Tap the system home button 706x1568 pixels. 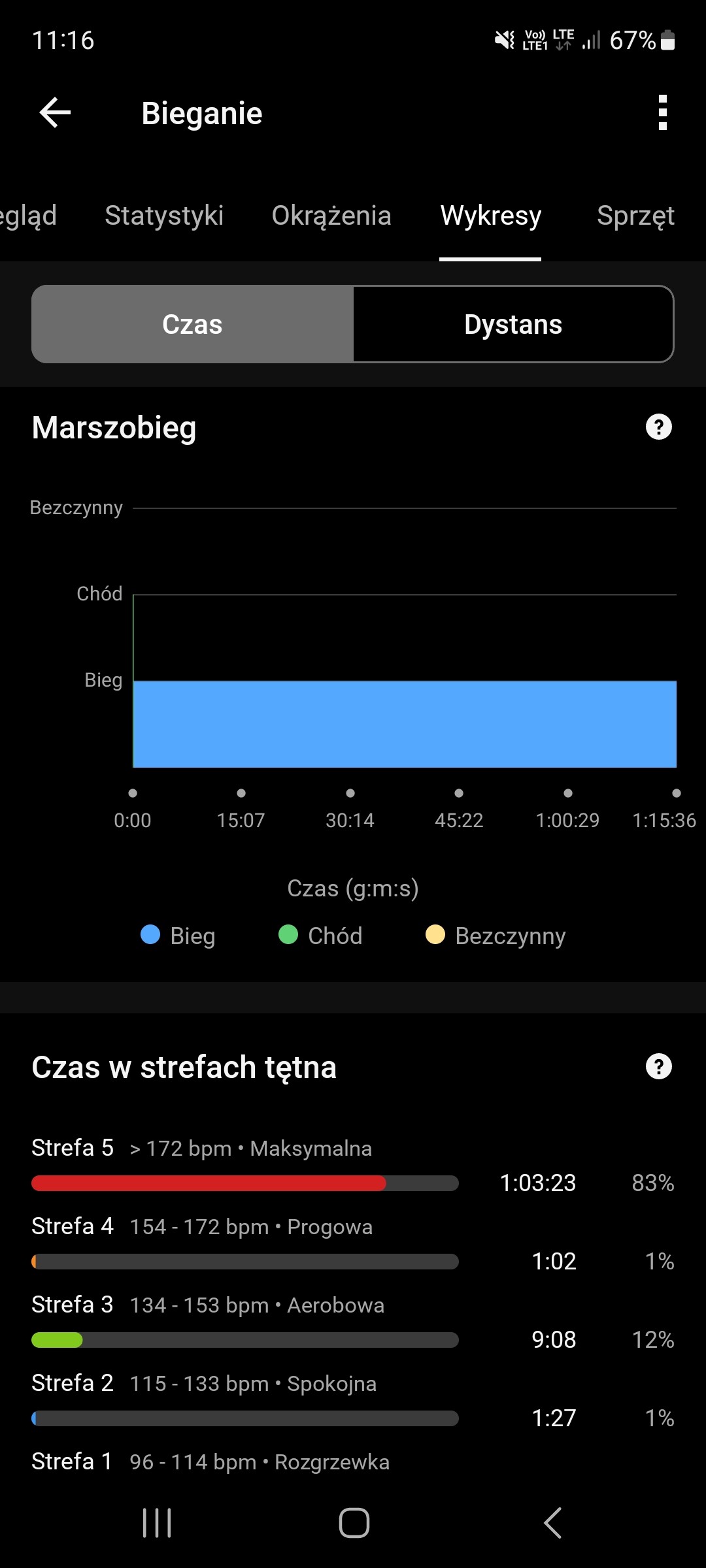point(354,1523)
